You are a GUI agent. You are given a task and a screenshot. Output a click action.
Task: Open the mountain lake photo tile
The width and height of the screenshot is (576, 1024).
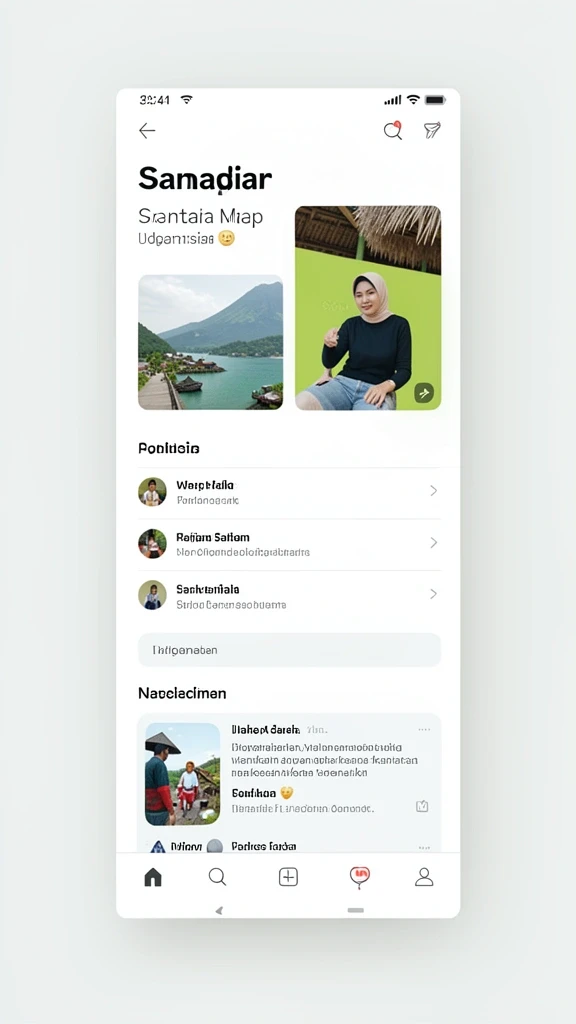(210, 342)
